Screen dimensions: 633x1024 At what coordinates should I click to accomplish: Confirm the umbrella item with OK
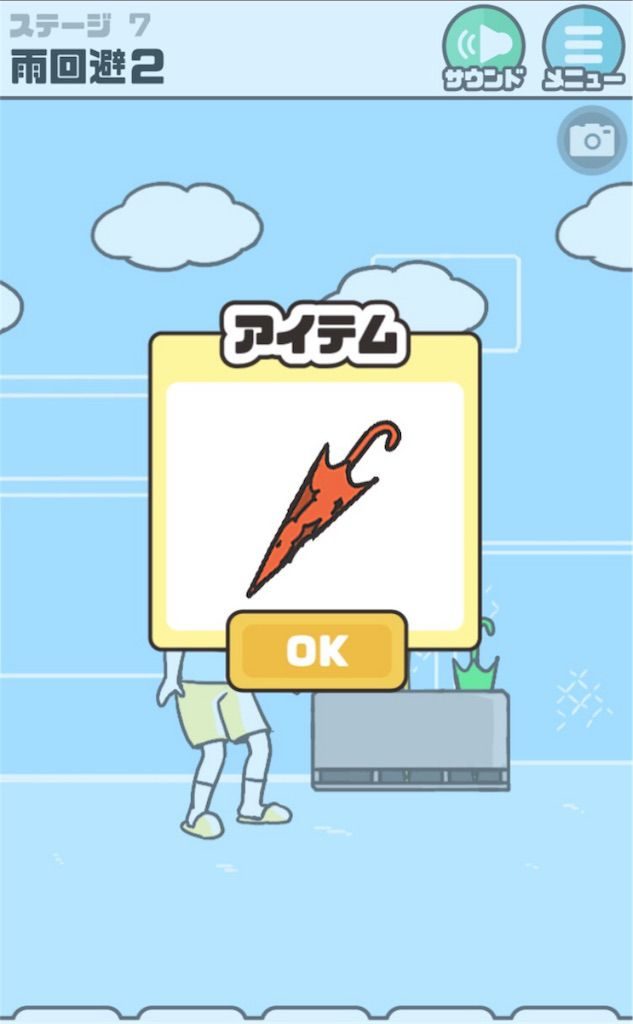(317, 651)
